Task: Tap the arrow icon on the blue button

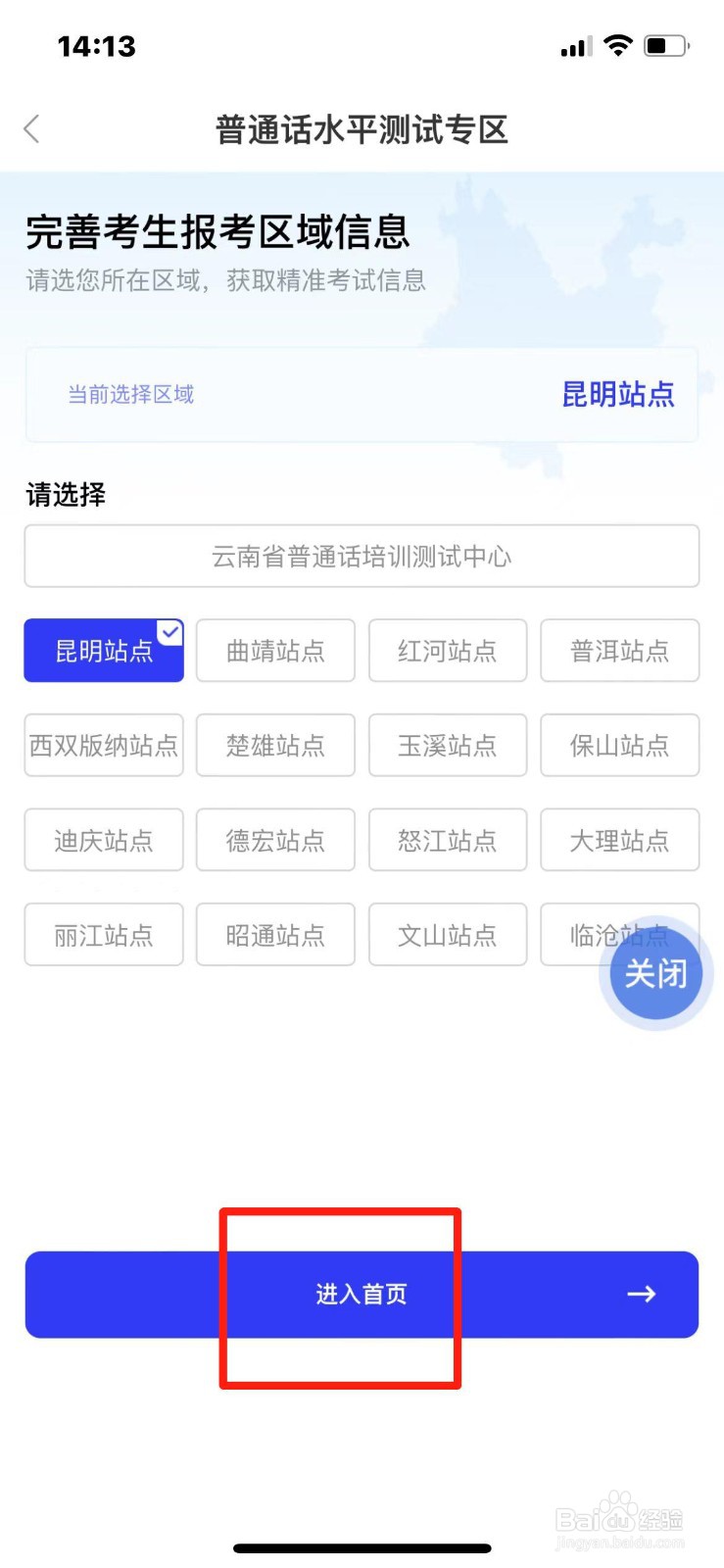Action: [643, 1294]
